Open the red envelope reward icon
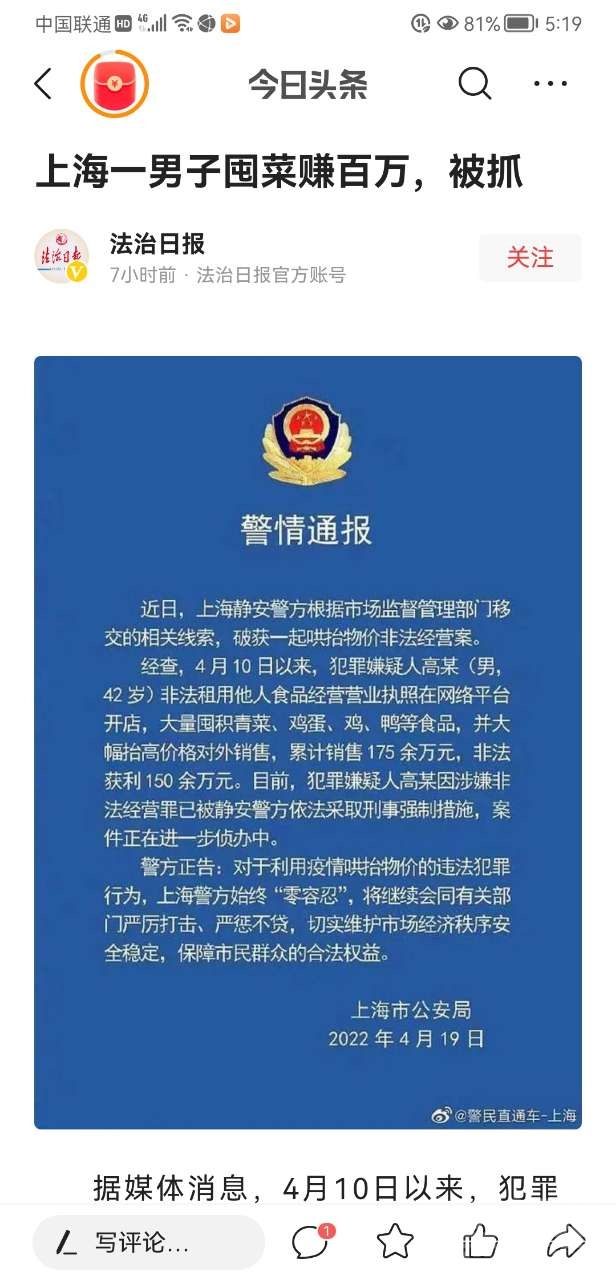This screenshot has height=1280, width=616. click(x=114, y=84)
